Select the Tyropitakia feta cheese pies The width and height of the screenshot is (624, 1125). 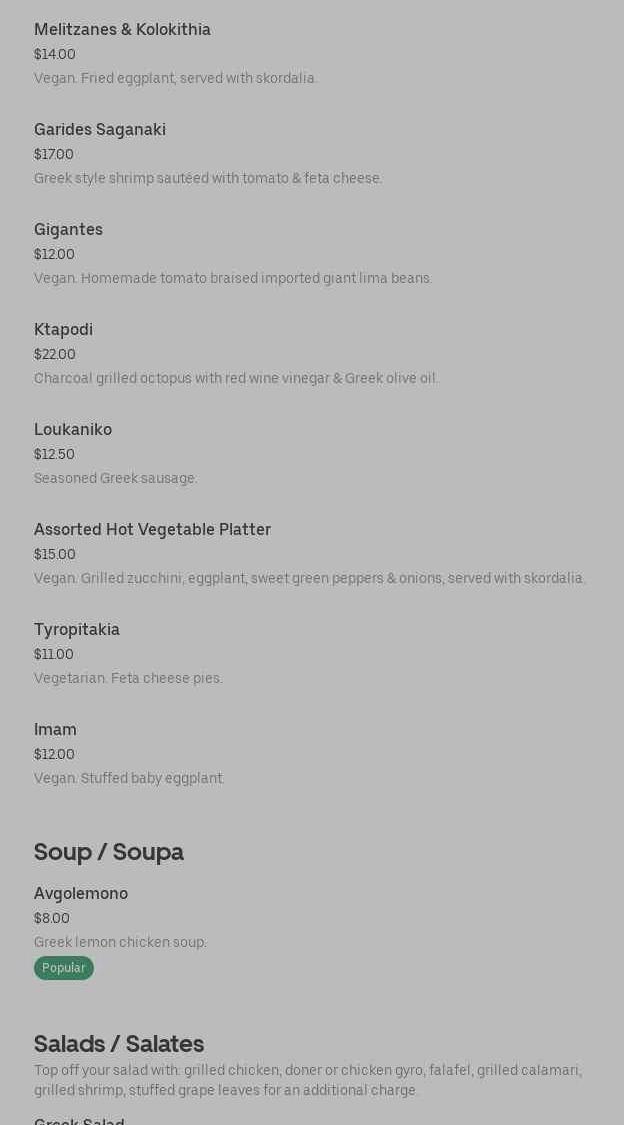pos(77,630)
